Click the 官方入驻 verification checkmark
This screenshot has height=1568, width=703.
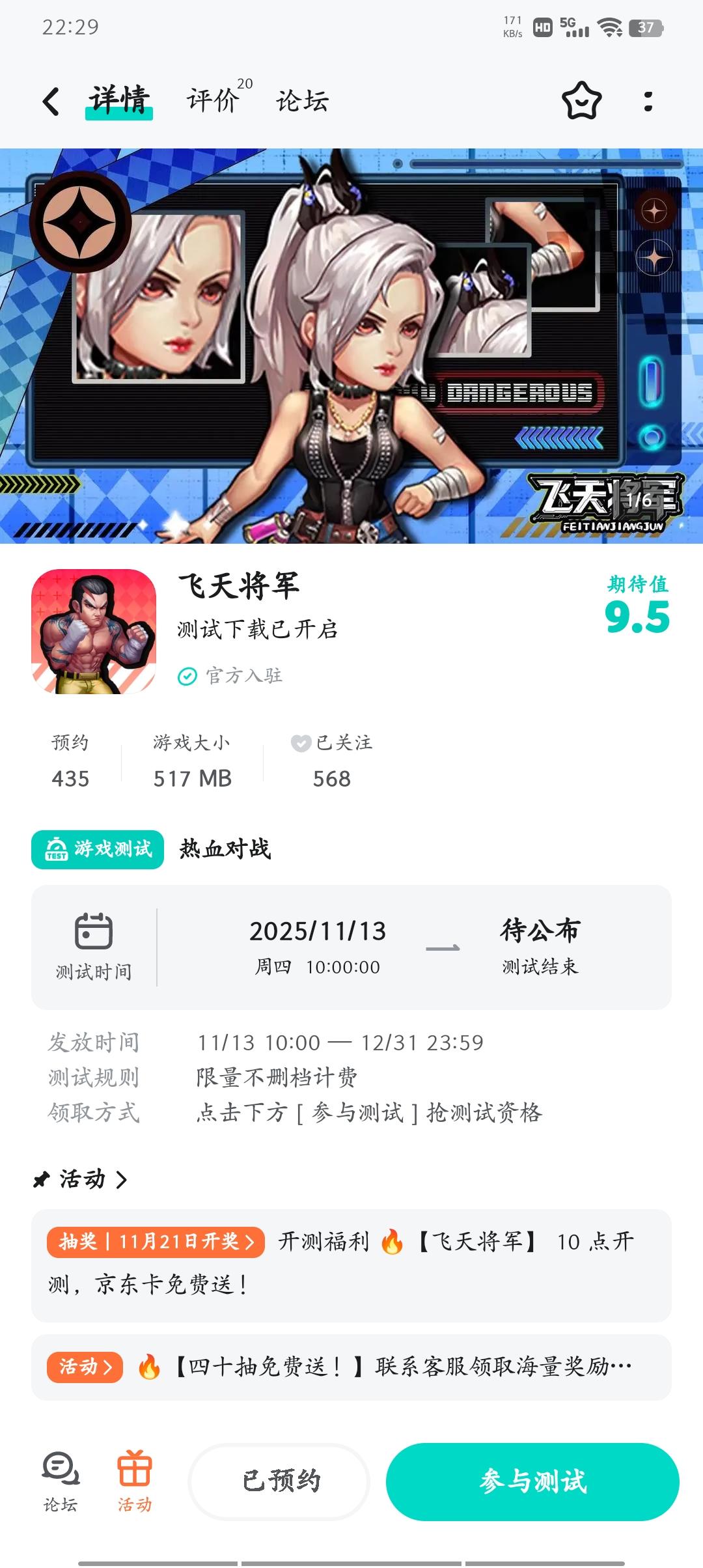tap(186, 677)
